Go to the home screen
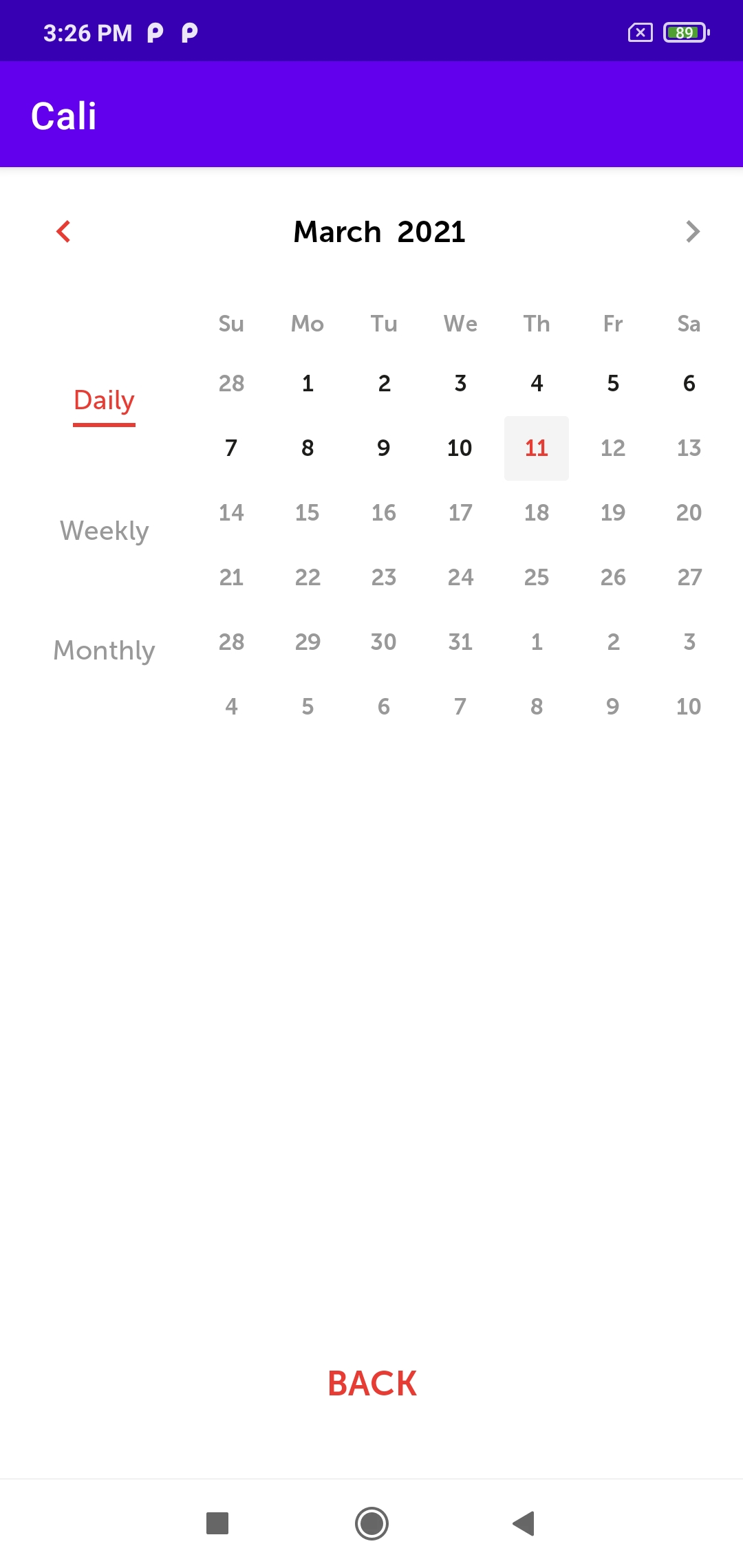This screenshot has height=1568, width=743. point(371,1523)
